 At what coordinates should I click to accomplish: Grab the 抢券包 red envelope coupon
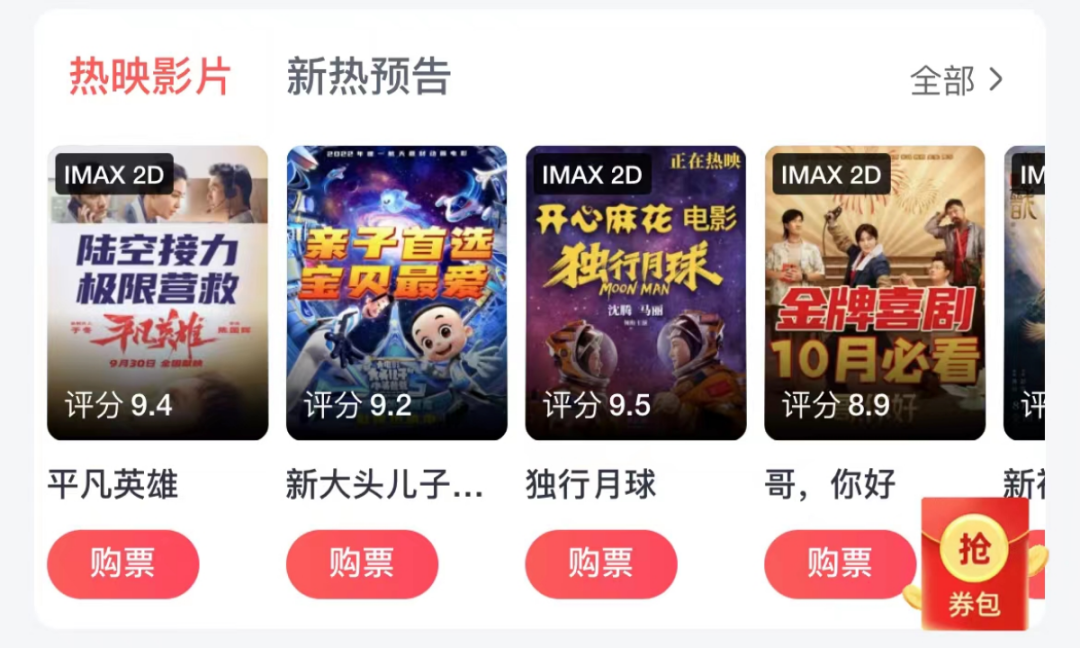pos(975,565)
